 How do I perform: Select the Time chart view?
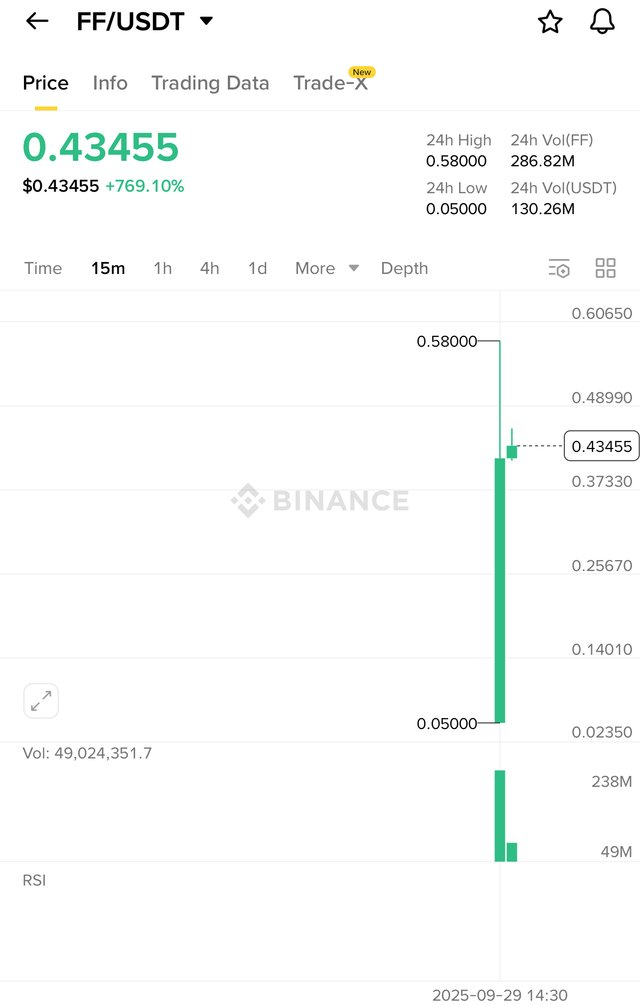[x=43, y=268]
